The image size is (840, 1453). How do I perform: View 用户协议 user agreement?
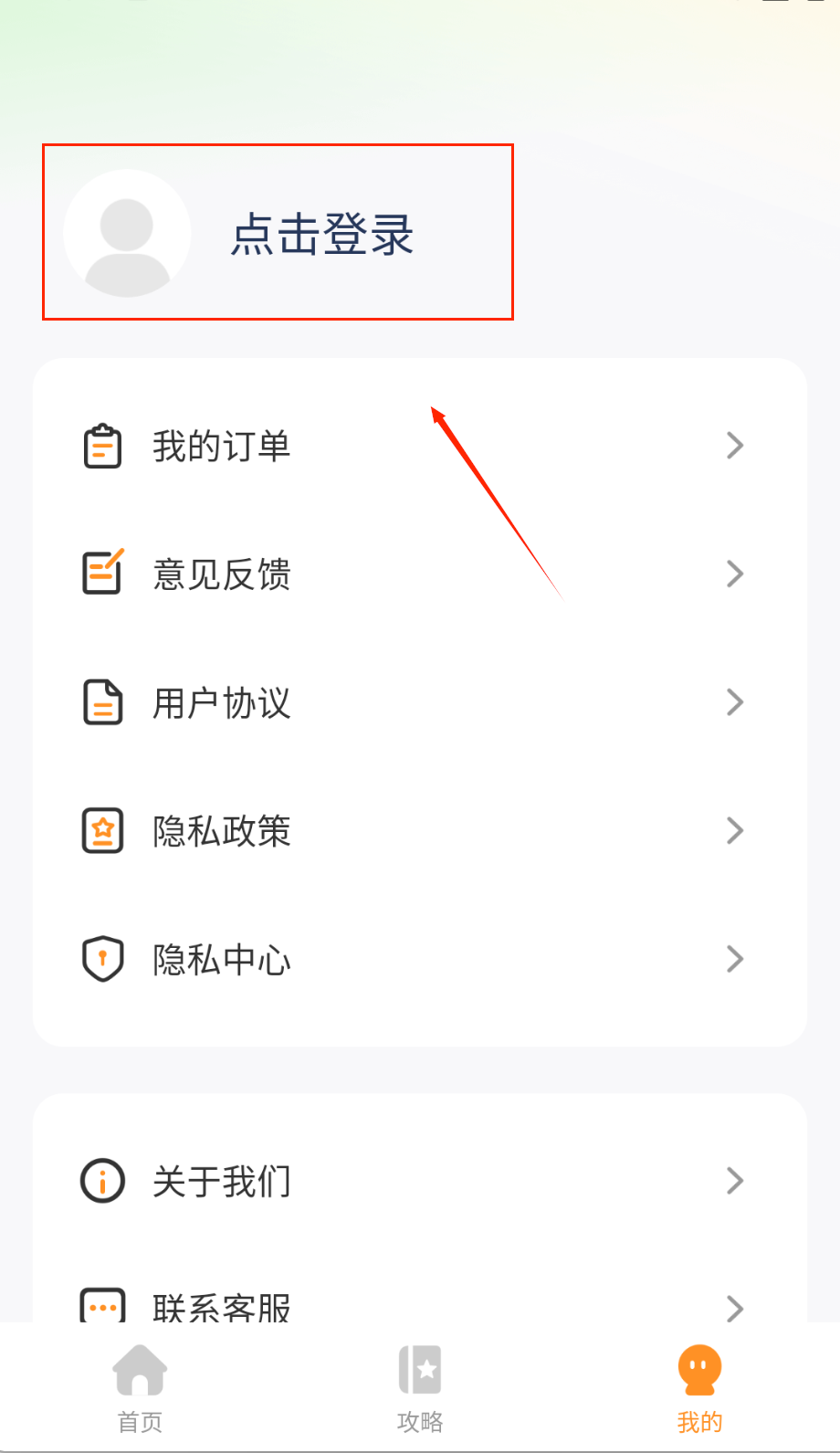tap(419, 703)
